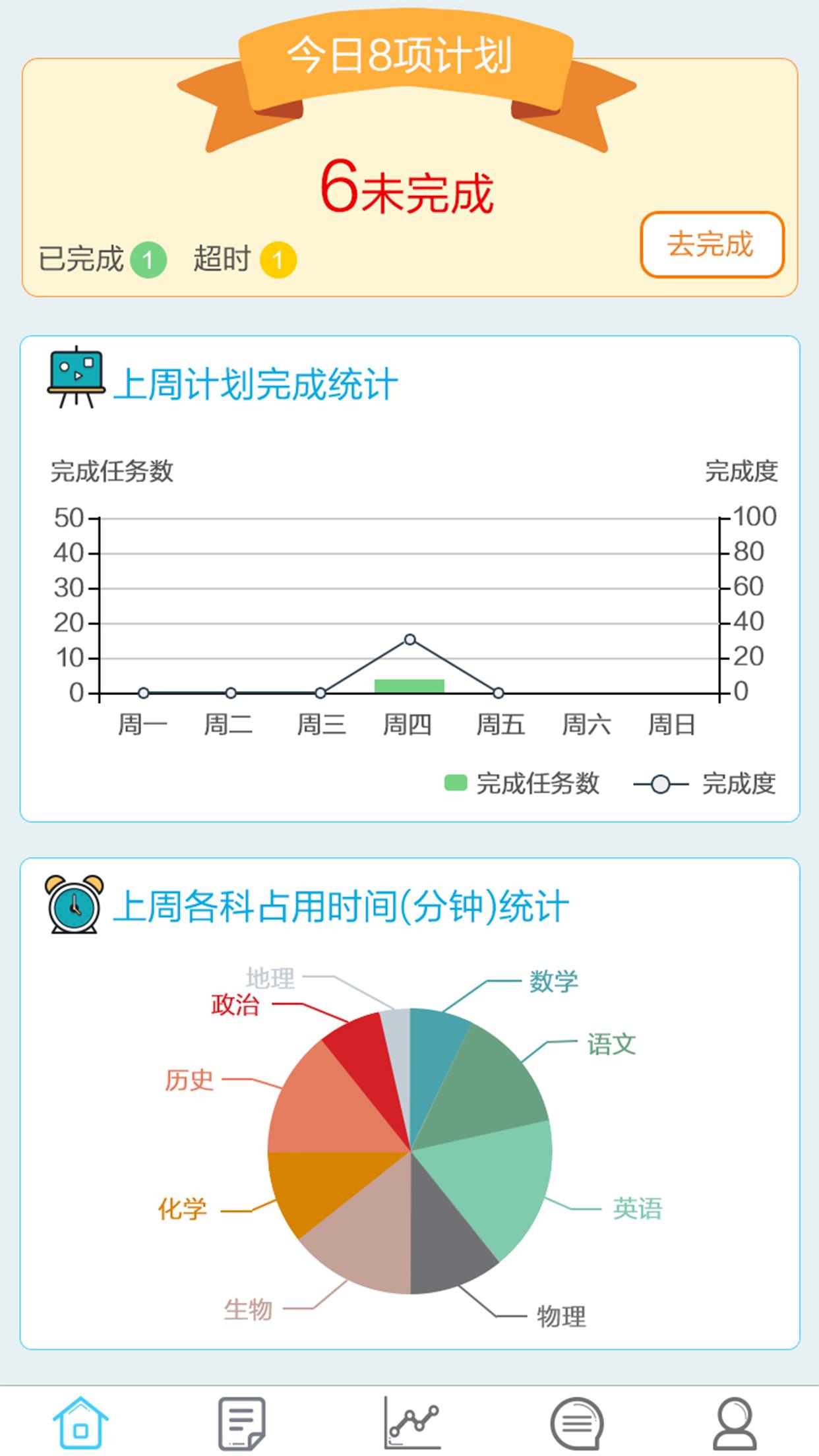Click the 周四 data point on the line chart

pyautogui.click(x=410, y=638)
